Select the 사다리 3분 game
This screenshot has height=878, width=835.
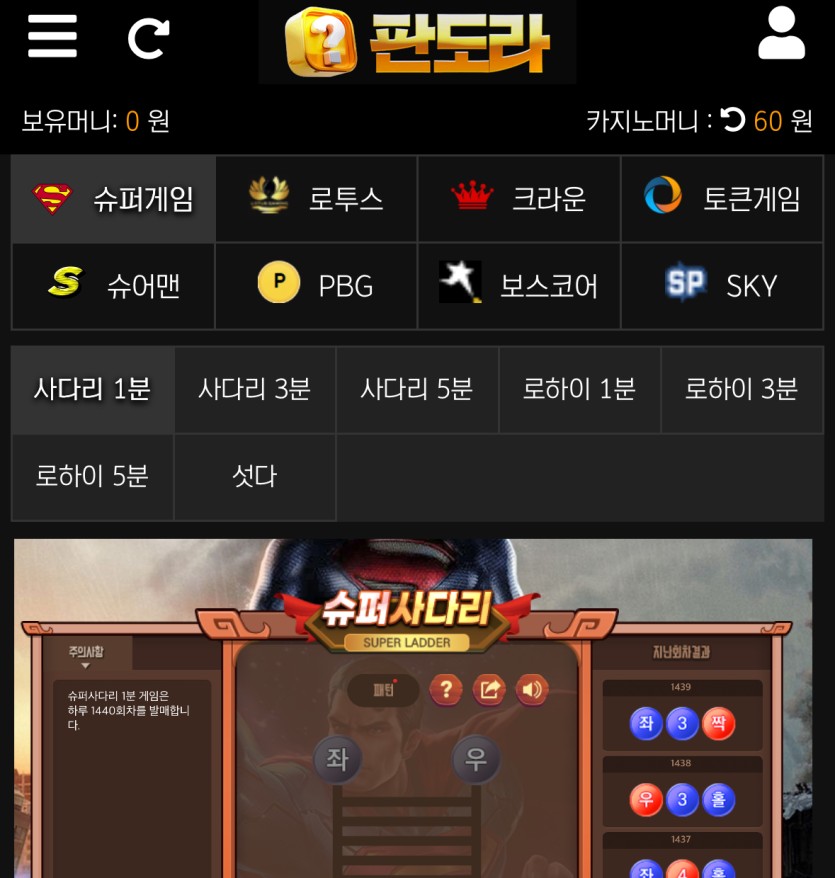click(255, 389)
